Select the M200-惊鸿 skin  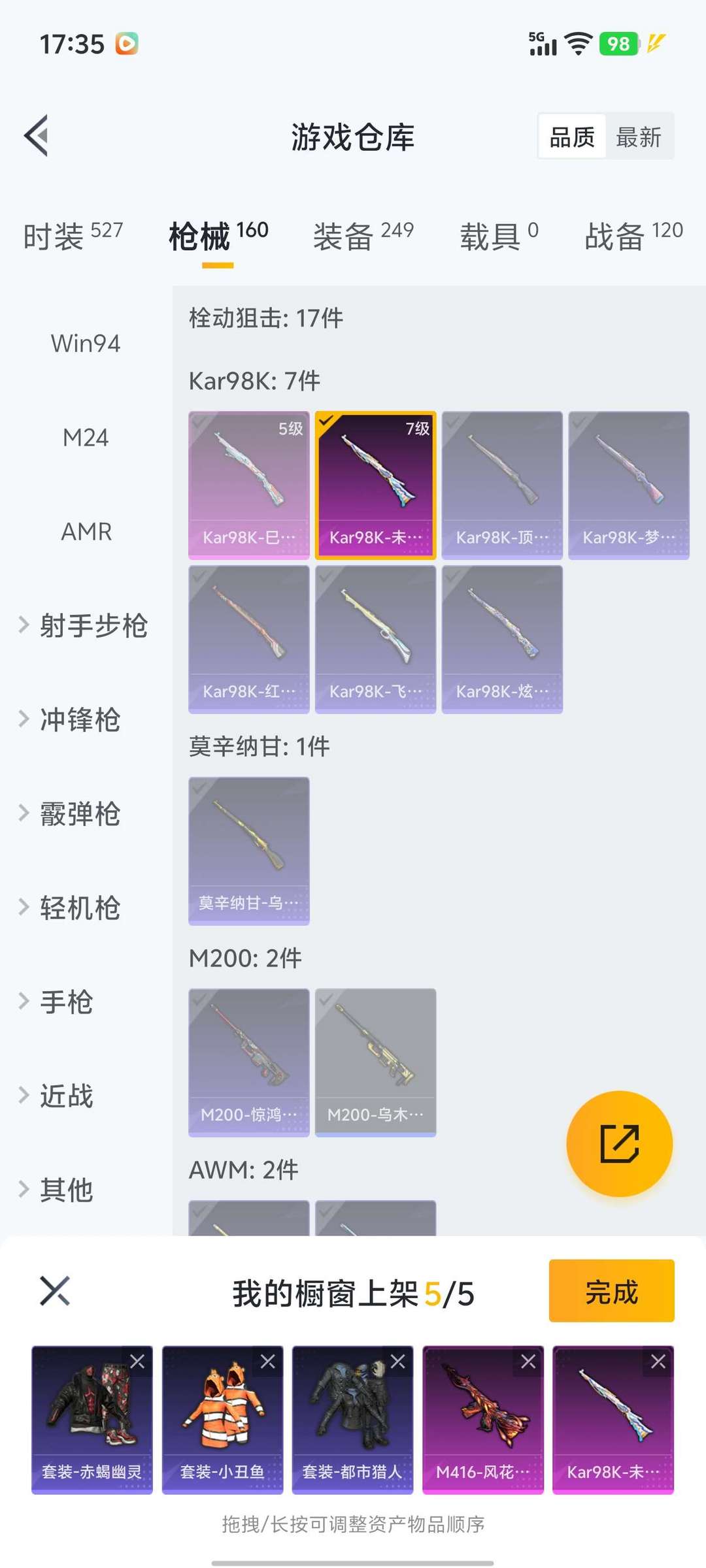pos(248,1062)
